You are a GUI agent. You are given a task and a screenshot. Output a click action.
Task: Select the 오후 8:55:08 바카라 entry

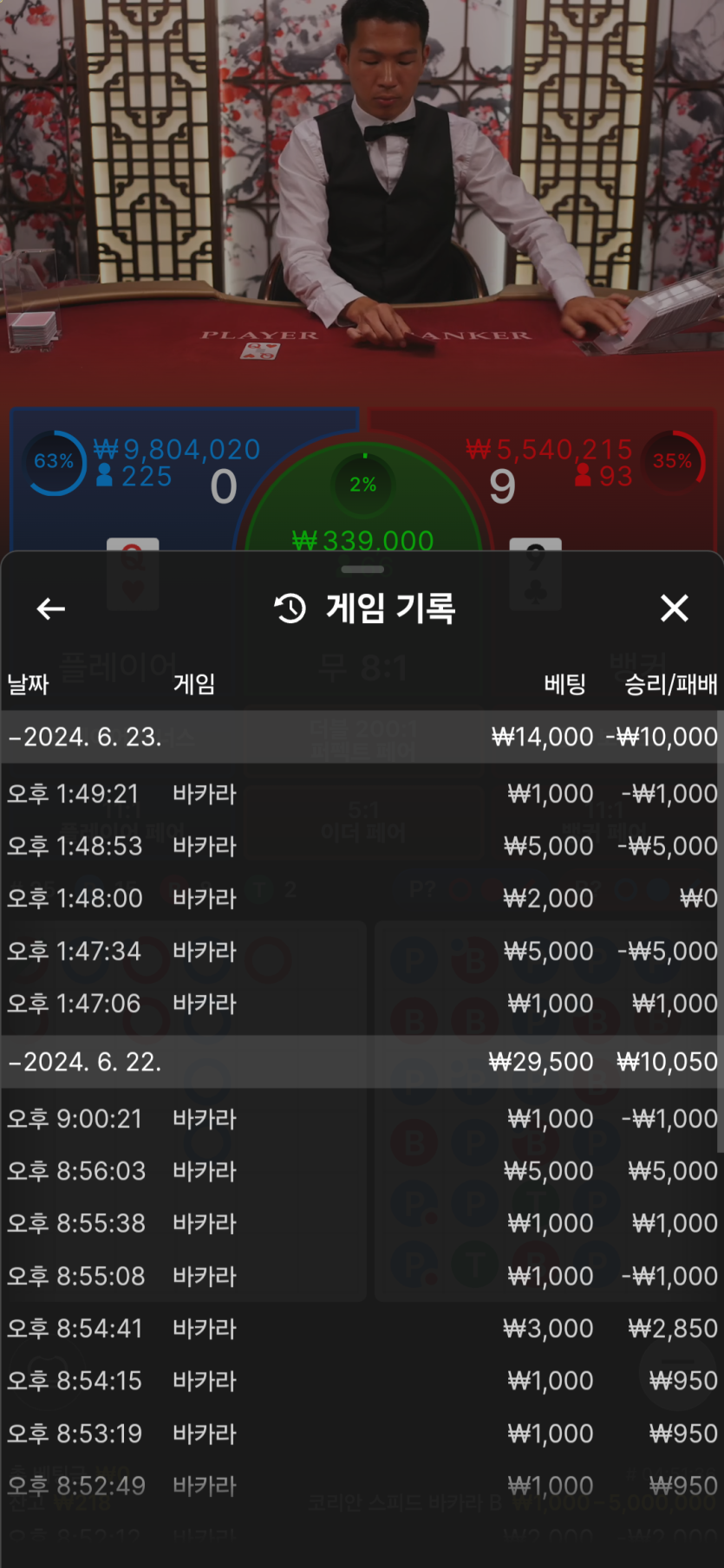[361, 1276]
